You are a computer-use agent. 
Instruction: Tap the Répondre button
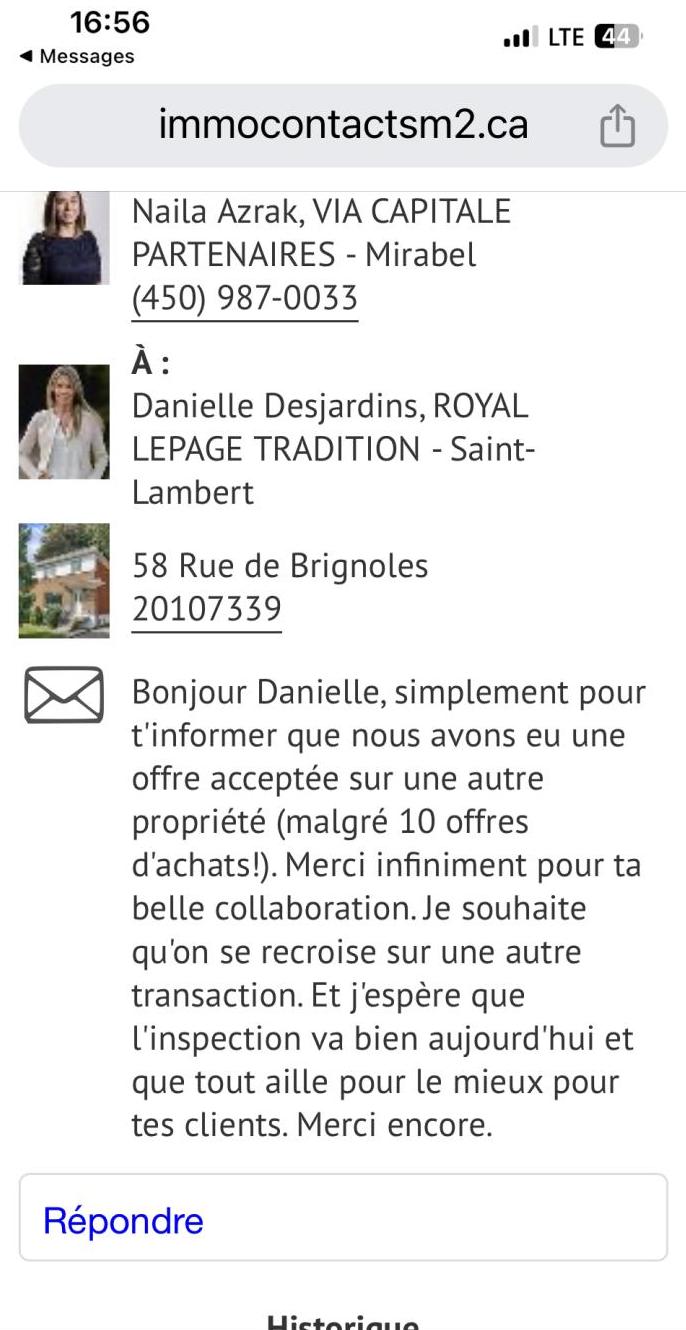[x=342, y=1220]
